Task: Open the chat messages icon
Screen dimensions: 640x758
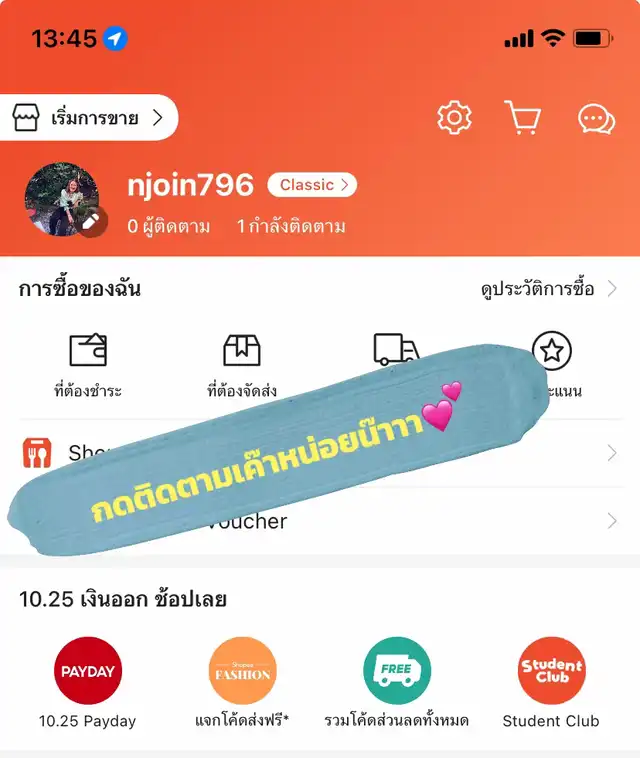Action: (597, 119)
